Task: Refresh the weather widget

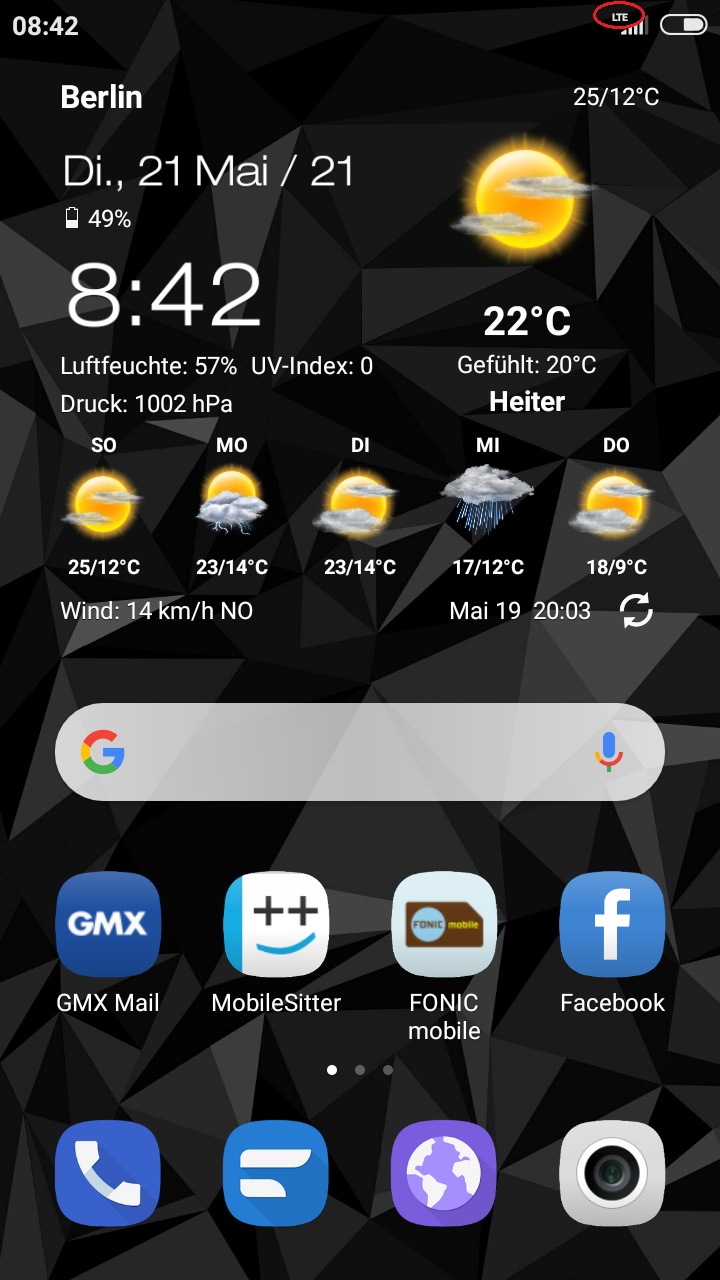Action: tap(636, 610)
